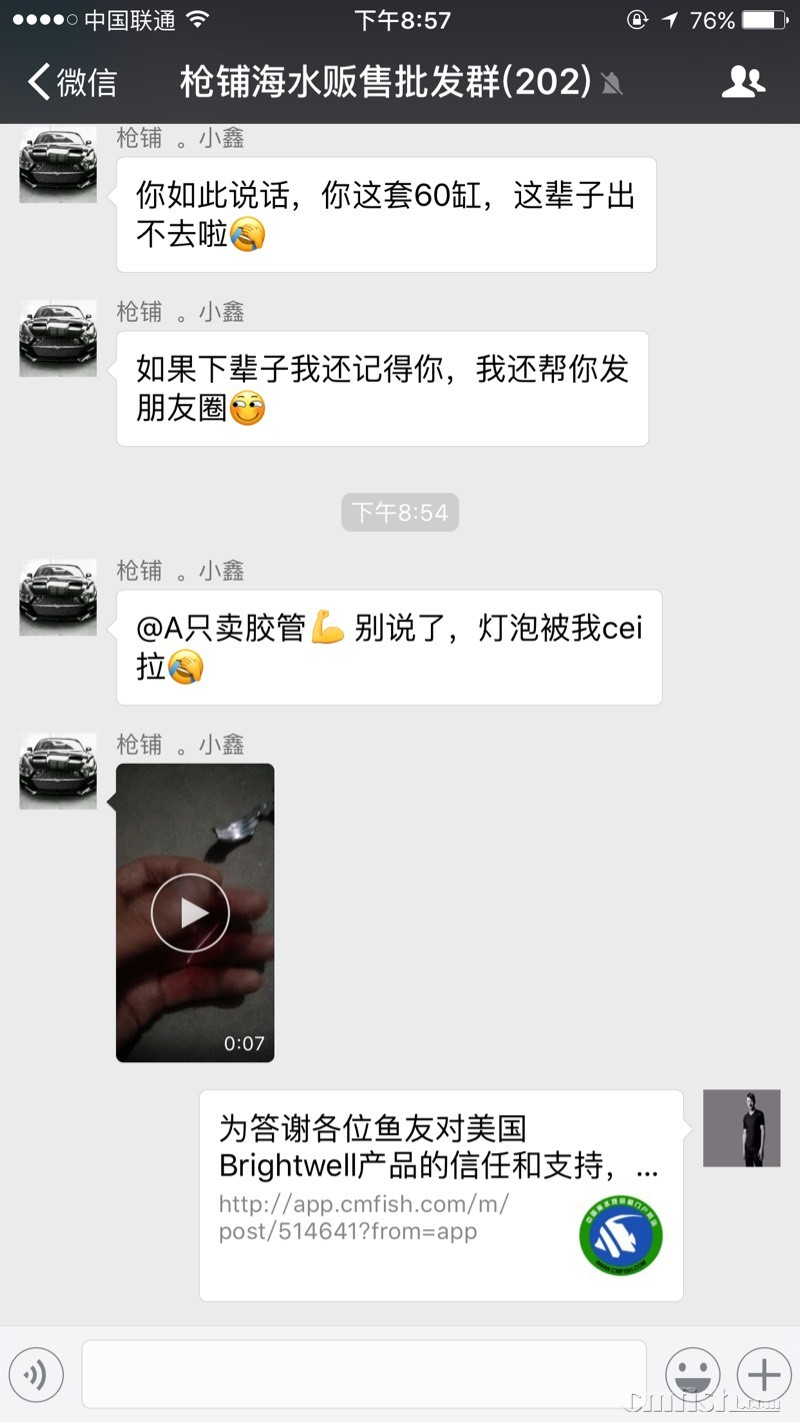Open the group members info icon

point(743,82)
